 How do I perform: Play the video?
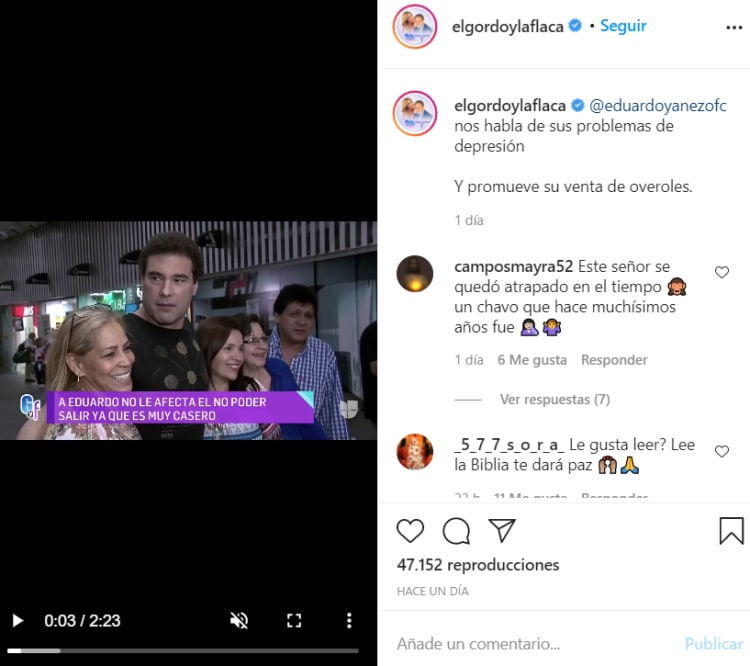pos(17,621)
